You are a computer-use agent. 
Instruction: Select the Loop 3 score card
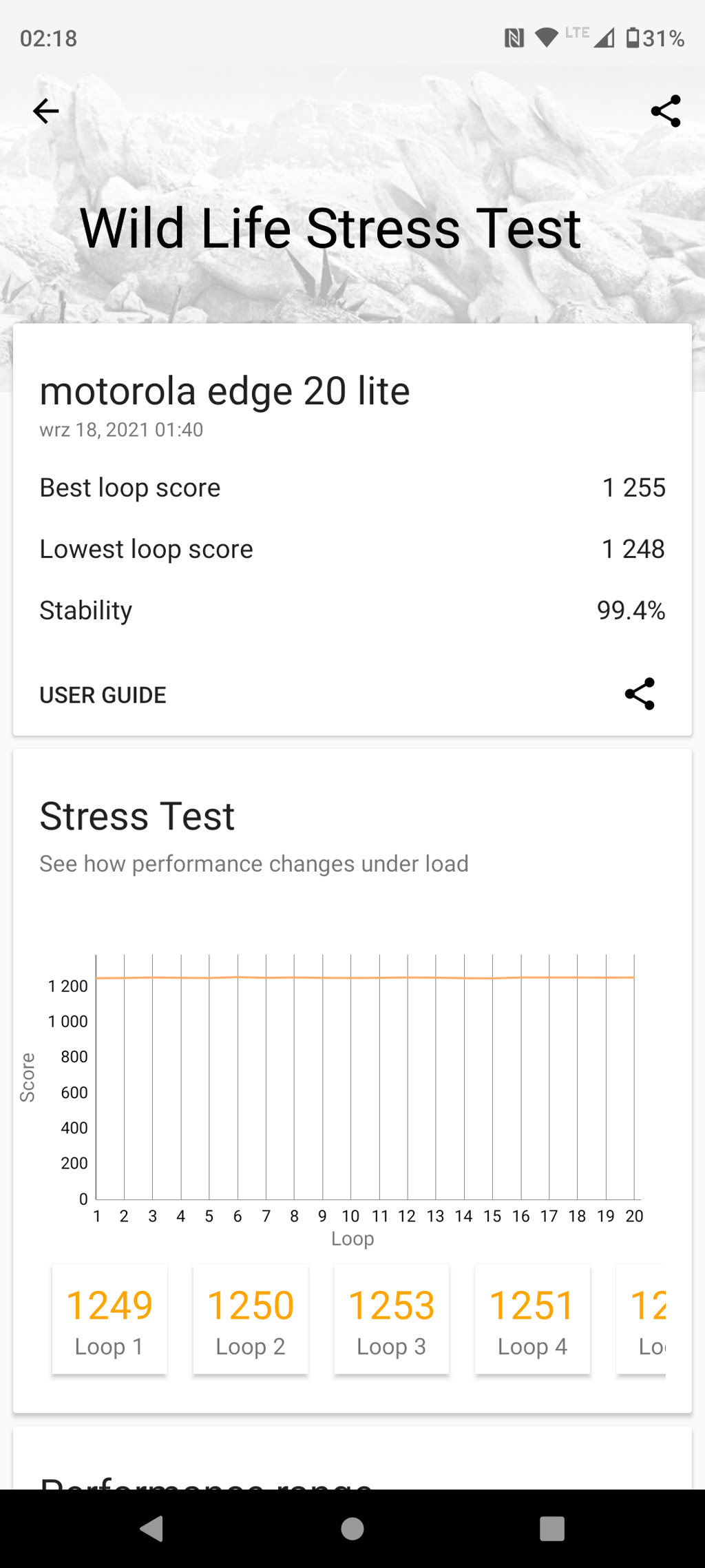click(391, 1319)
